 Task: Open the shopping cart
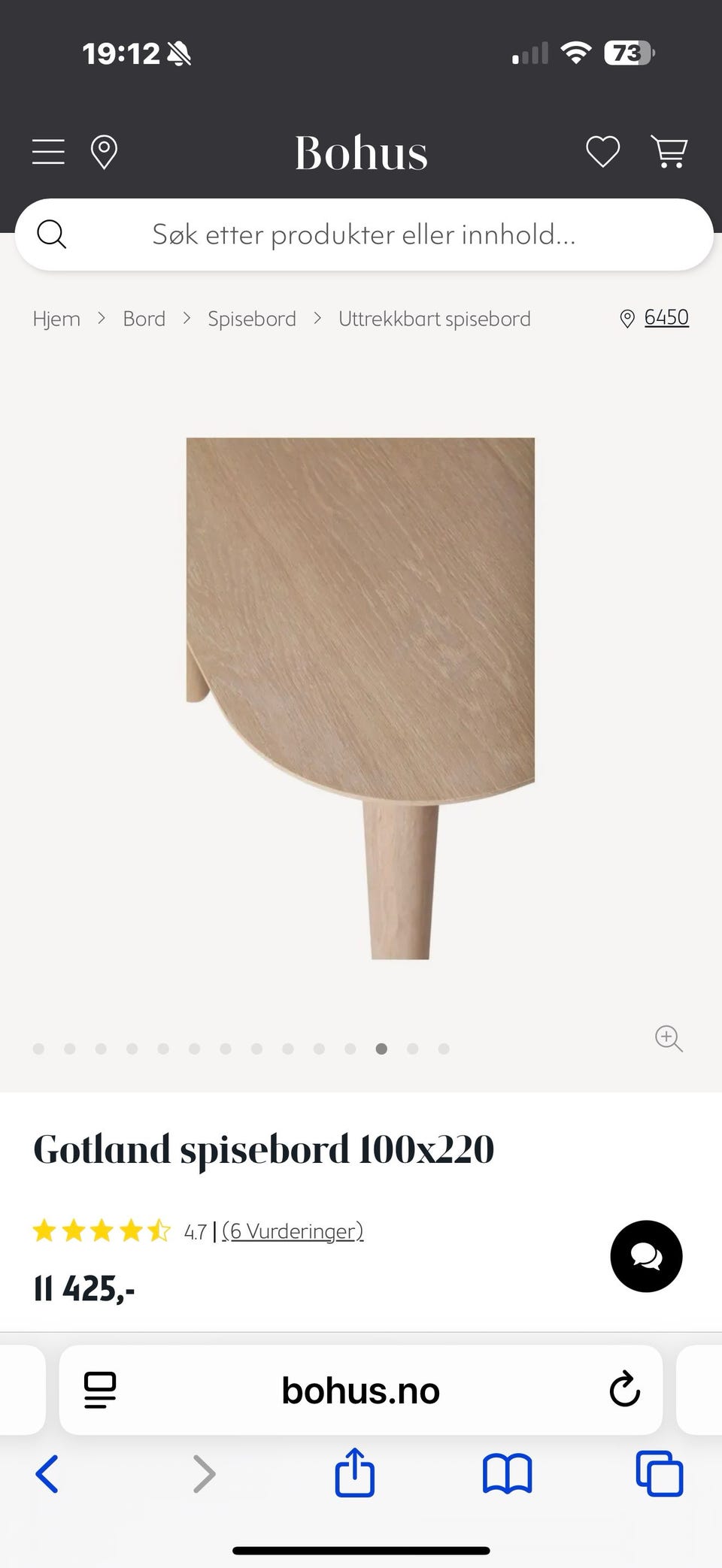coord(669,152)
